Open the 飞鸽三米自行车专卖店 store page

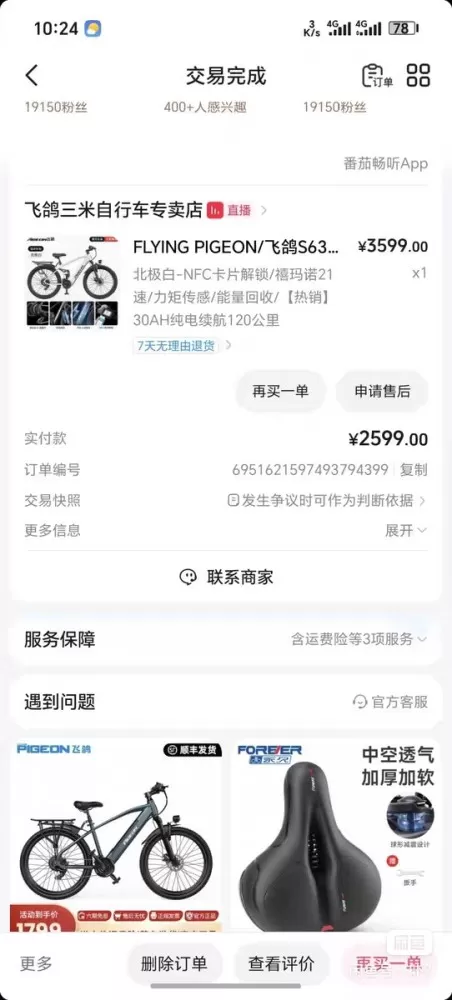click(113, 210)
